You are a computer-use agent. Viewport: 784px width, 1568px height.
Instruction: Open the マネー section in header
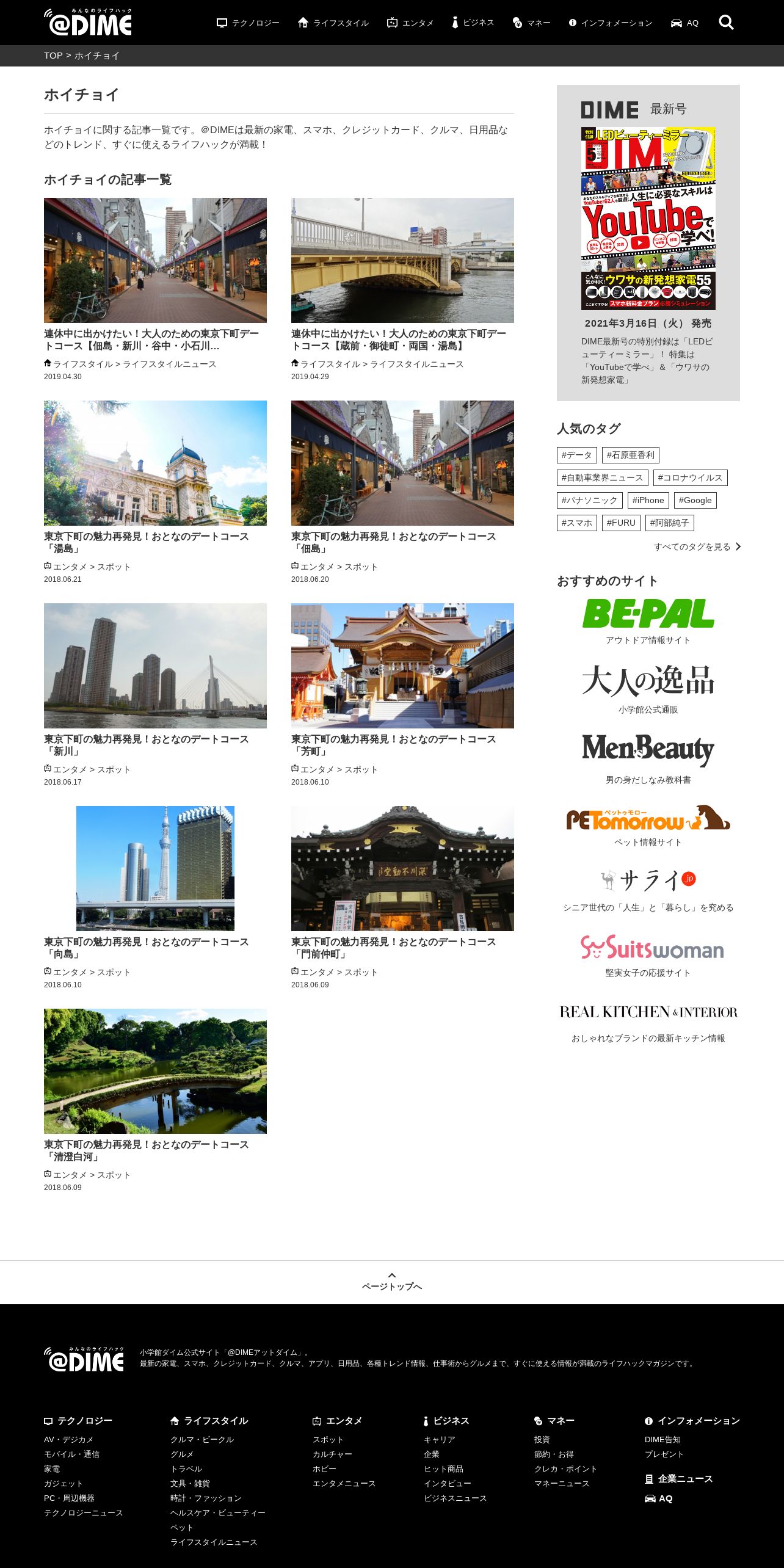coord(531,23)
